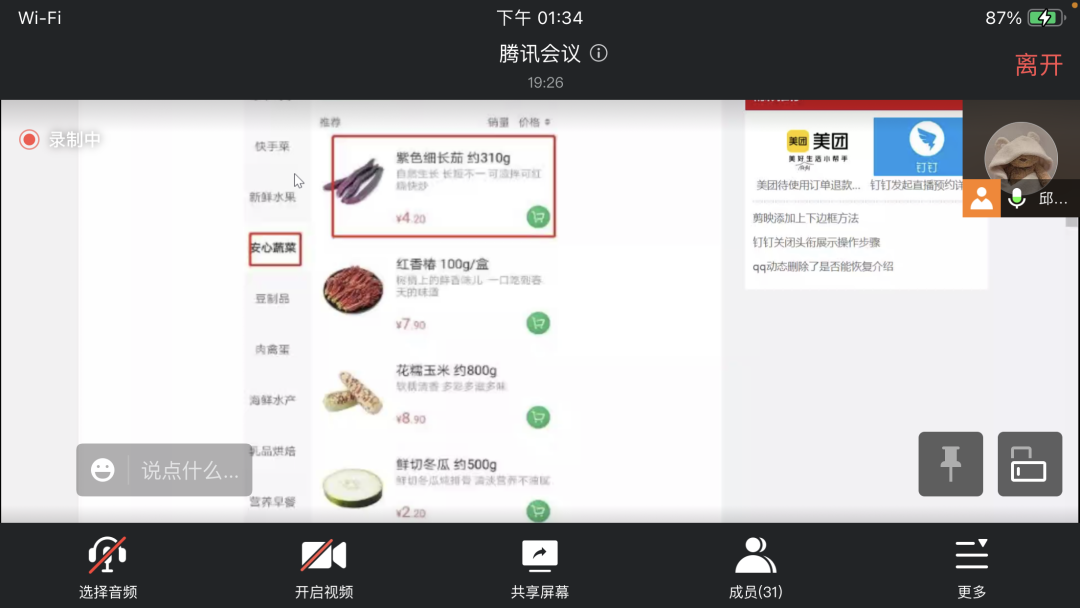Tap the layout switch icon beside pin
The image size is (1080, 608).
pos(1029,464)
